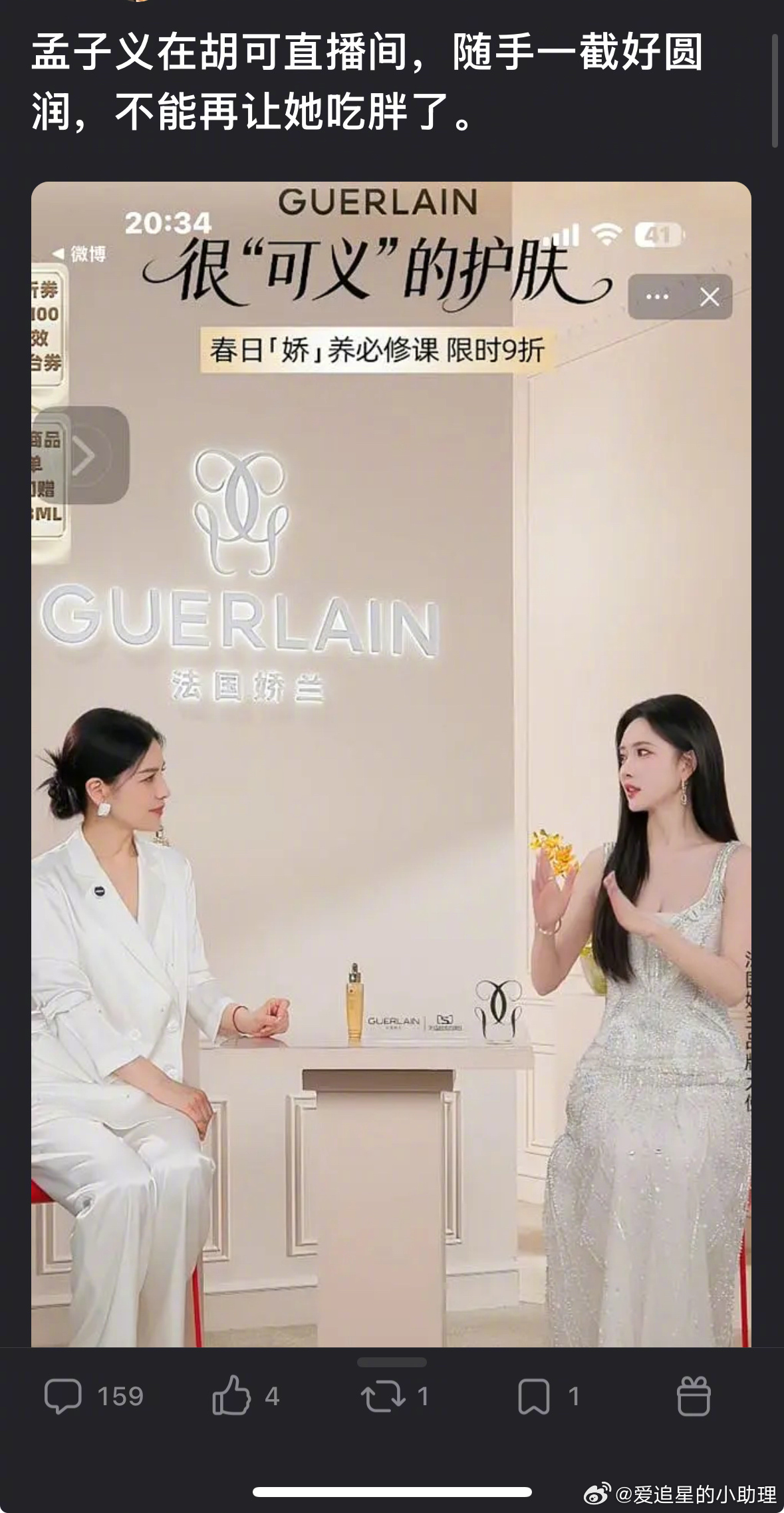
Task: Tap the 满100 coupon badge in the livestream
Action: 47,326
